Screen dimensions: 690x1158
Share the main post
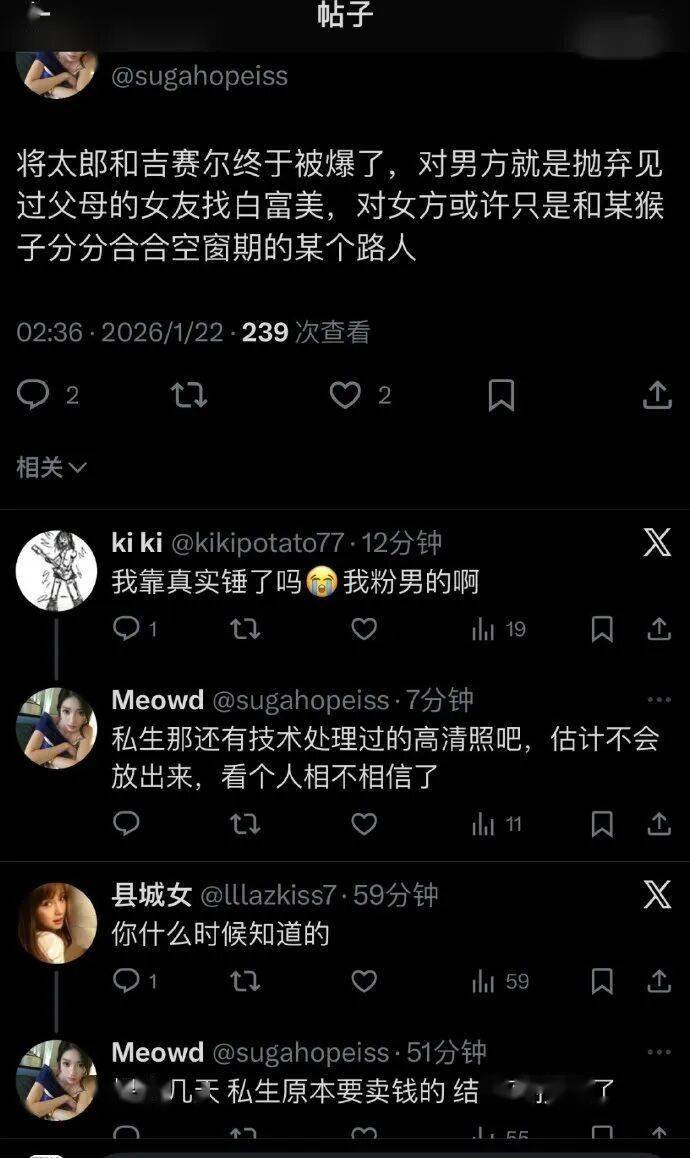pyautogui.click(x=657, y=396)
